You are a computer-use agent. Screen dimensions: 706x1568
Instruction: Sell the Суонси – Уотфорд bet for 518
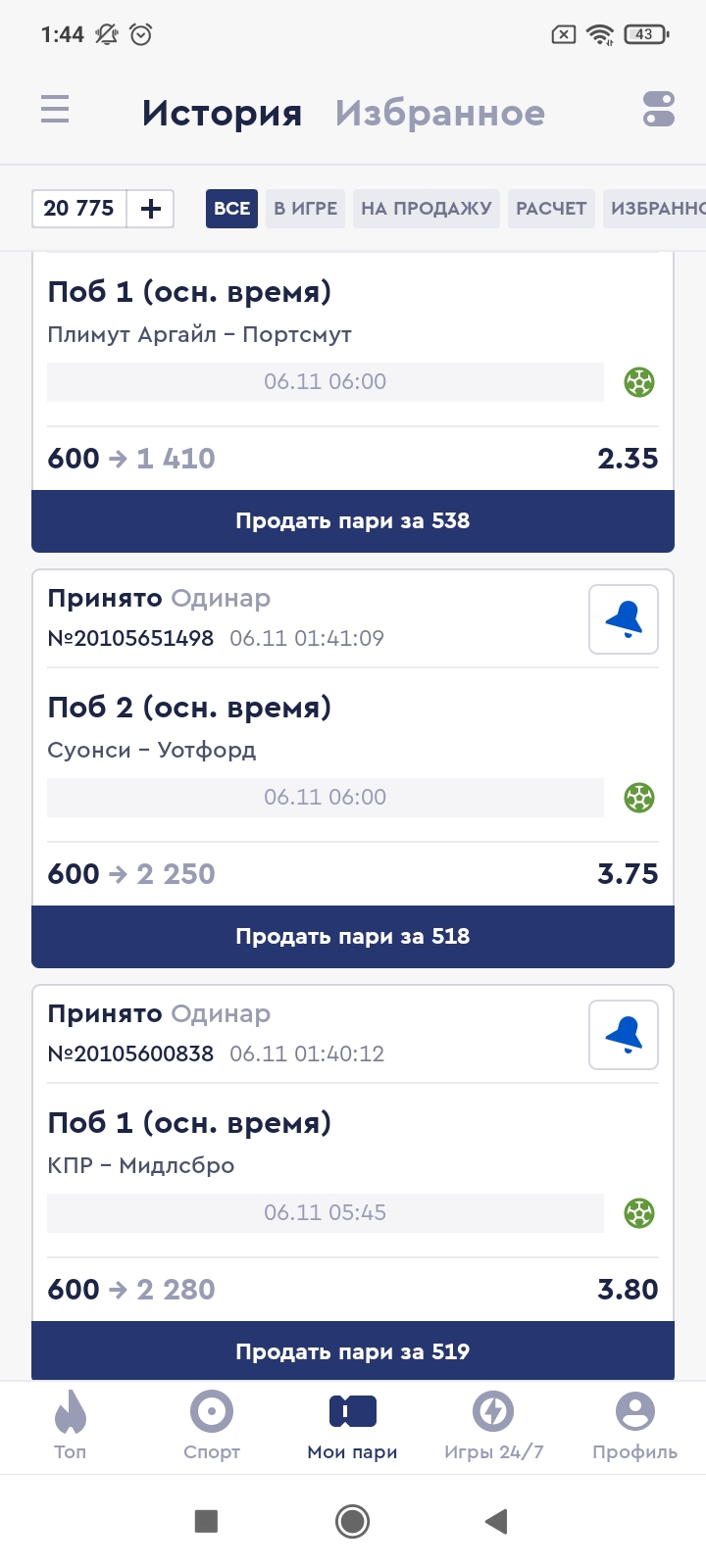(x=353, y=936)
